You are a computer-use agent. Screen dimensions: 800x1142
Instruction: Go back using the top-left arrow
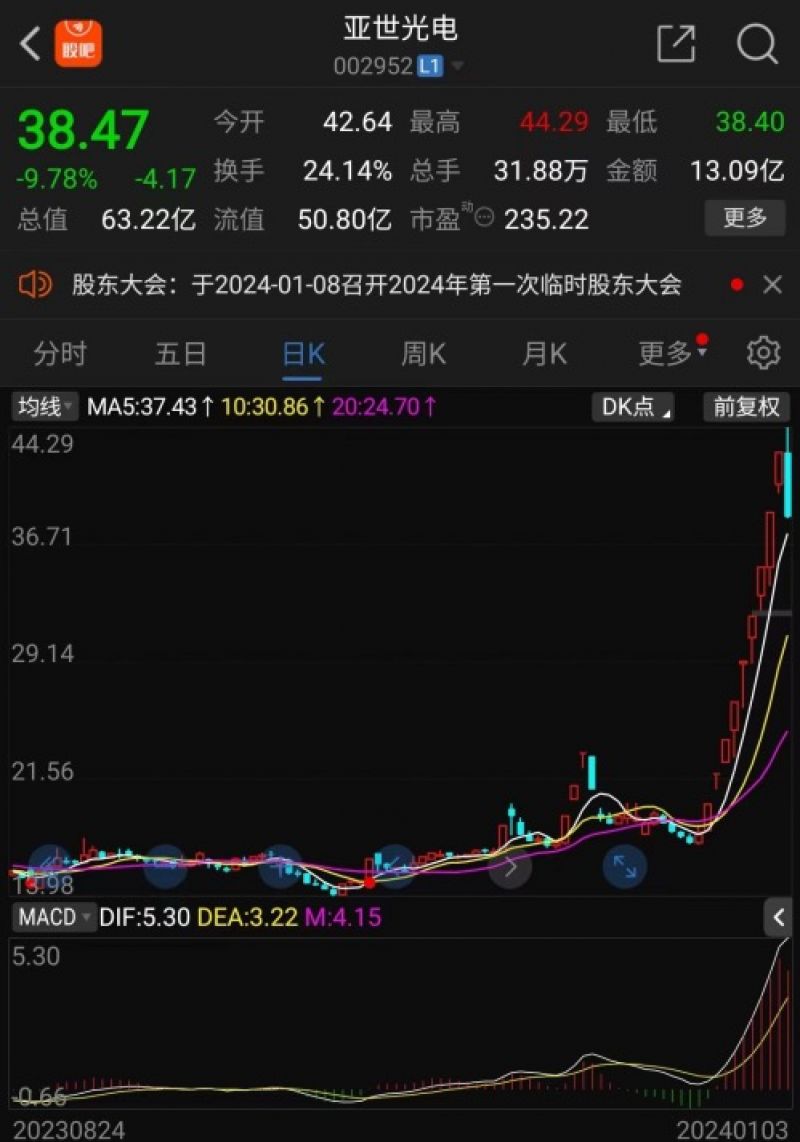(x=30, y=43)
